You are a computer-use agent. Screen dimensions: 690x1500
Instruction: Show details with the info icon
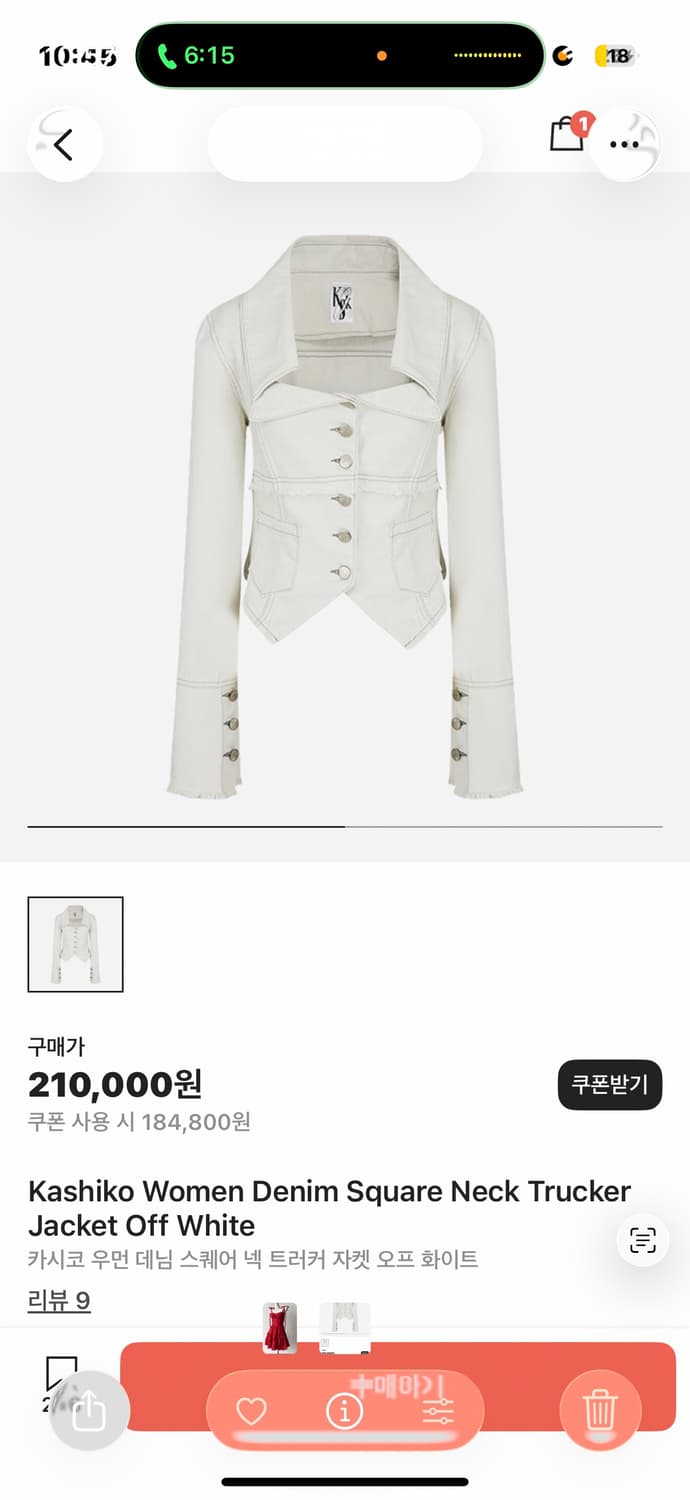click(x=344, y=1411)
